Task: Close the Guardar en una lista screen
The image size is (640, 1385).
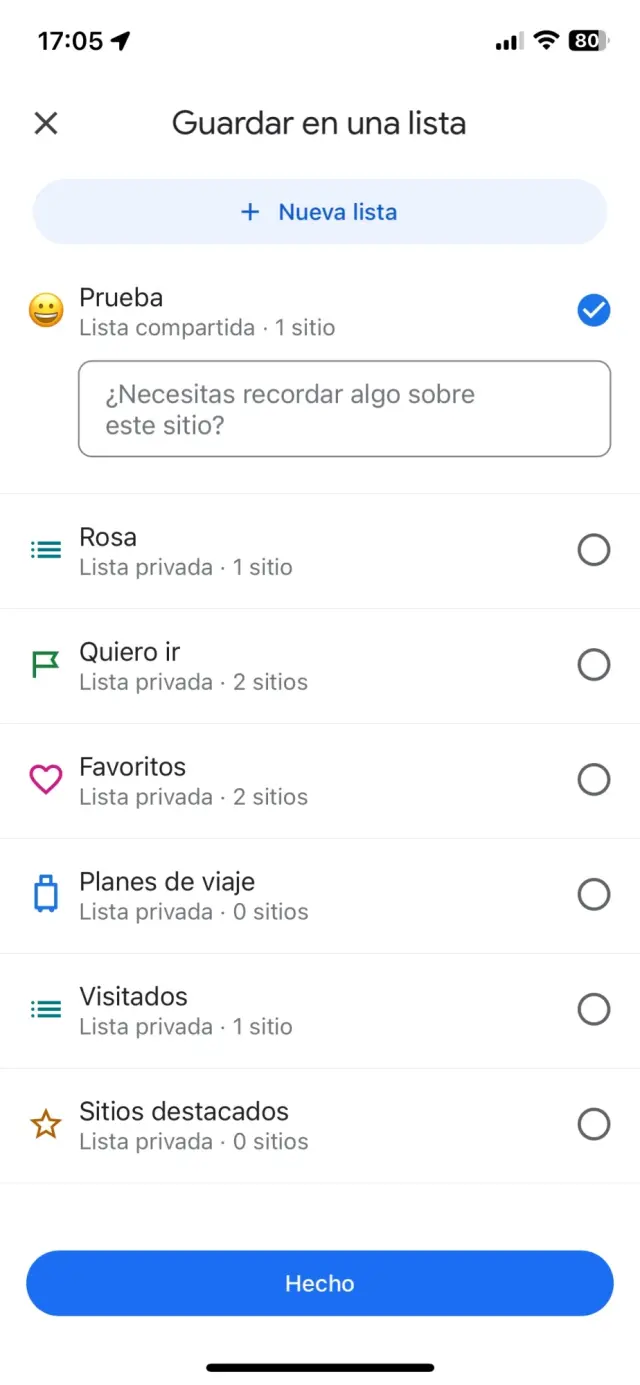Action: coord(46,123)
